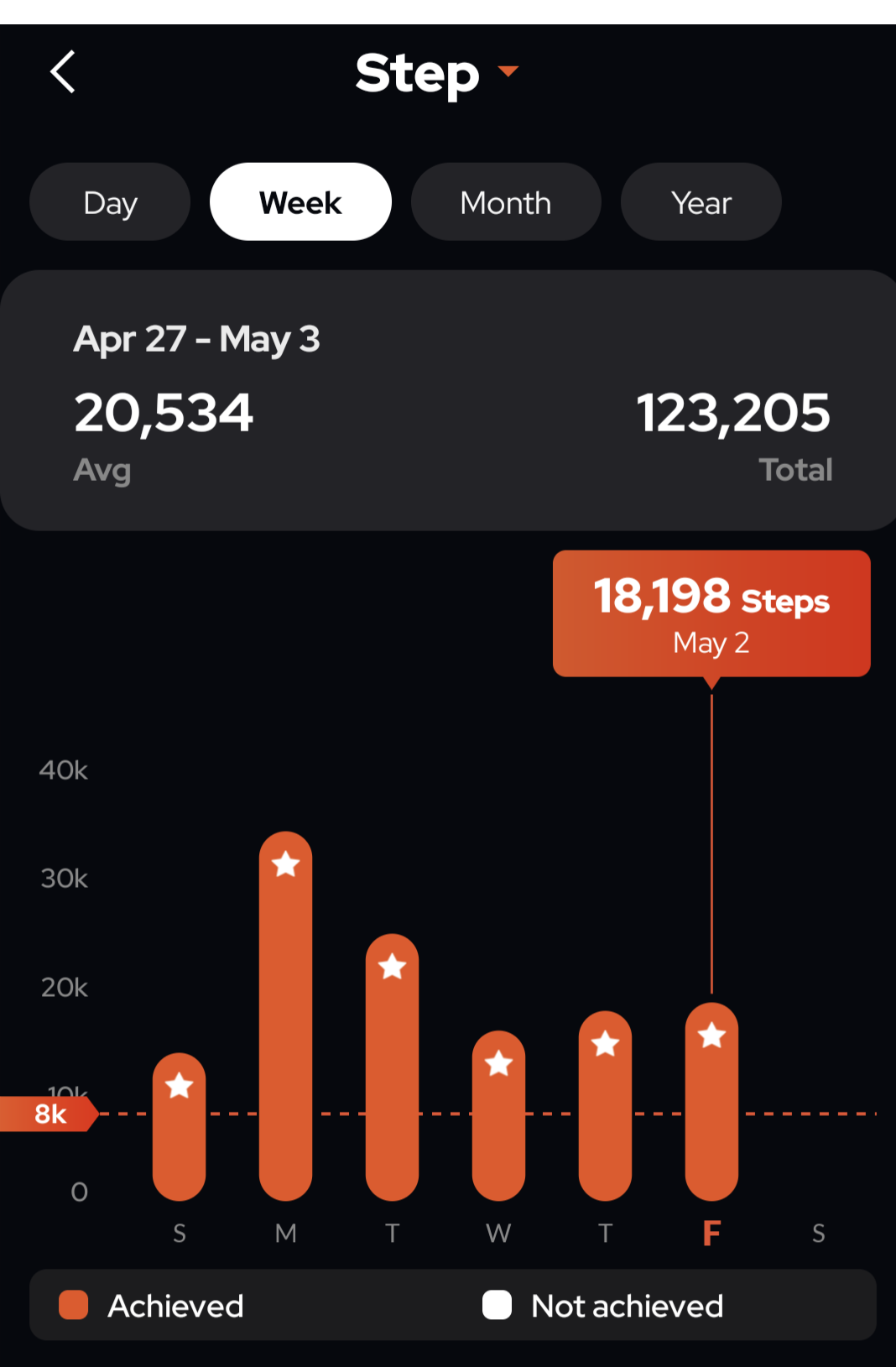Switch to the Day view
The width and height of the screenshot is (896, 1367).
(110, 202)
